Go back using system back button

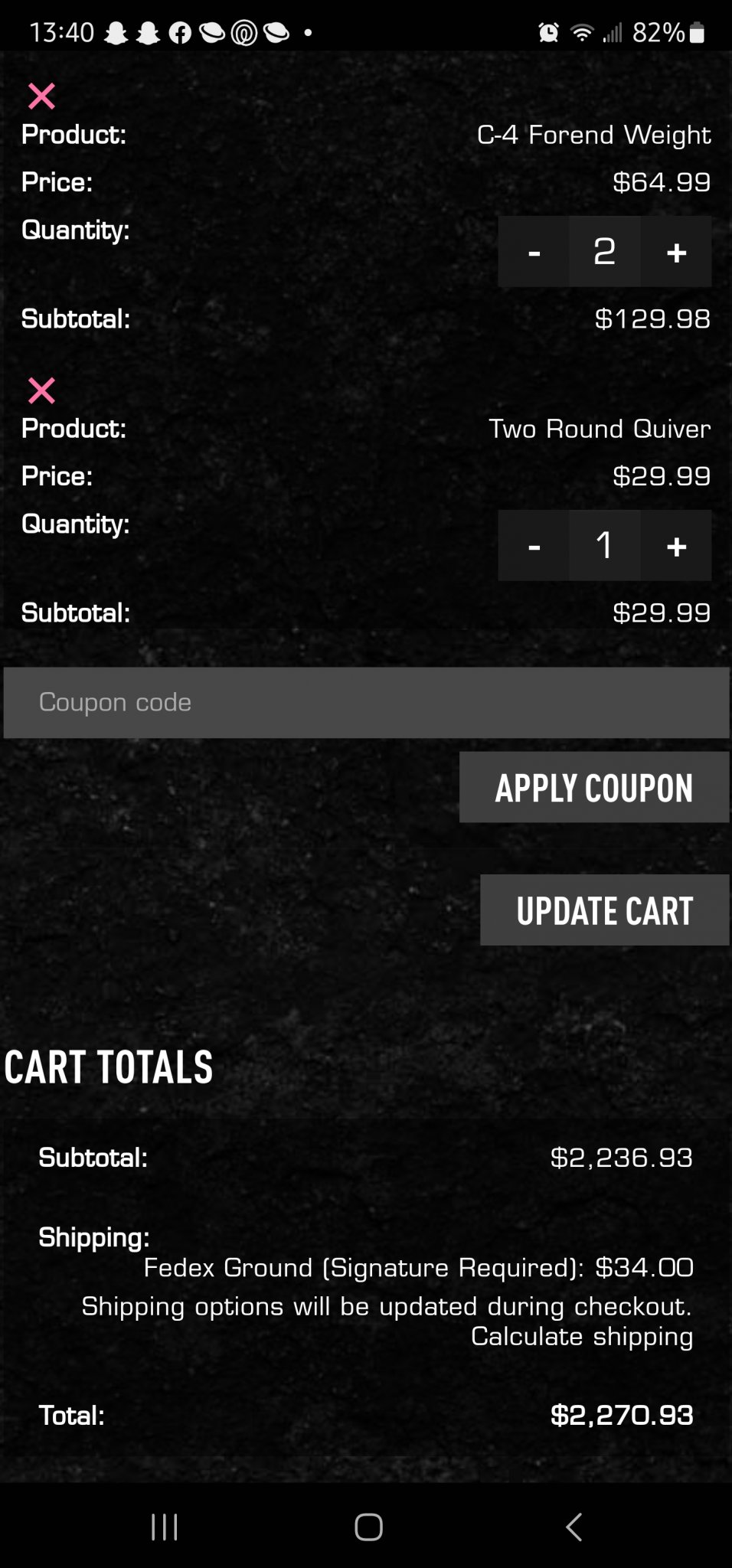click(574, 1527)
